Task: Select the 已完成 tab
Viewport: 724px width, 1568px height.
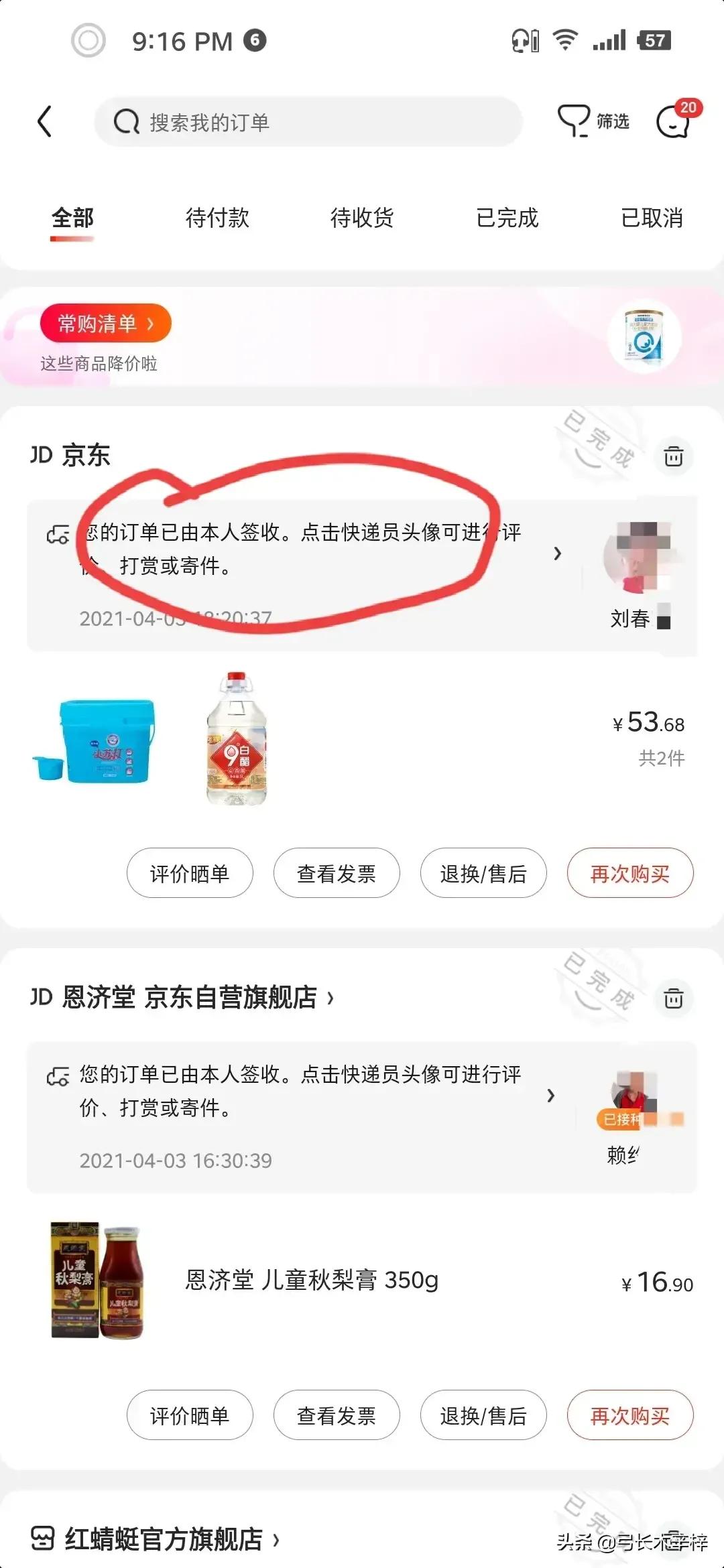Action: pyautogui.click(x=506, y=218)
